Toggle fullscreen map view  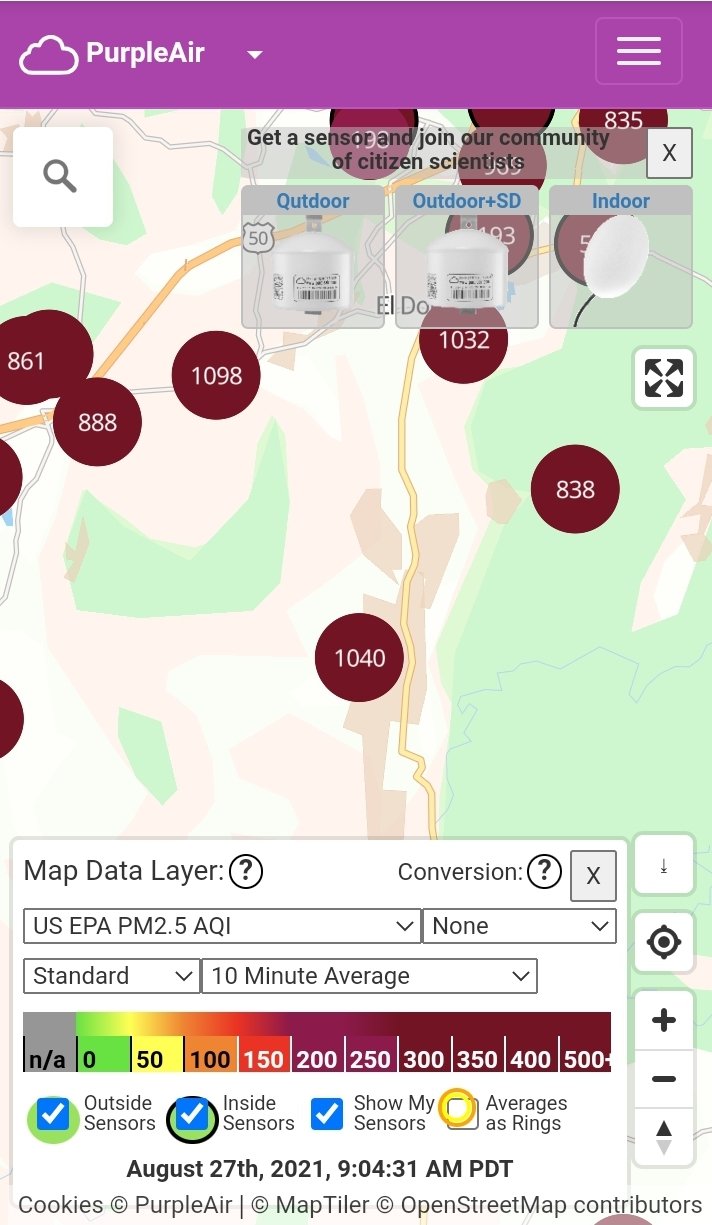coord(664,379)
